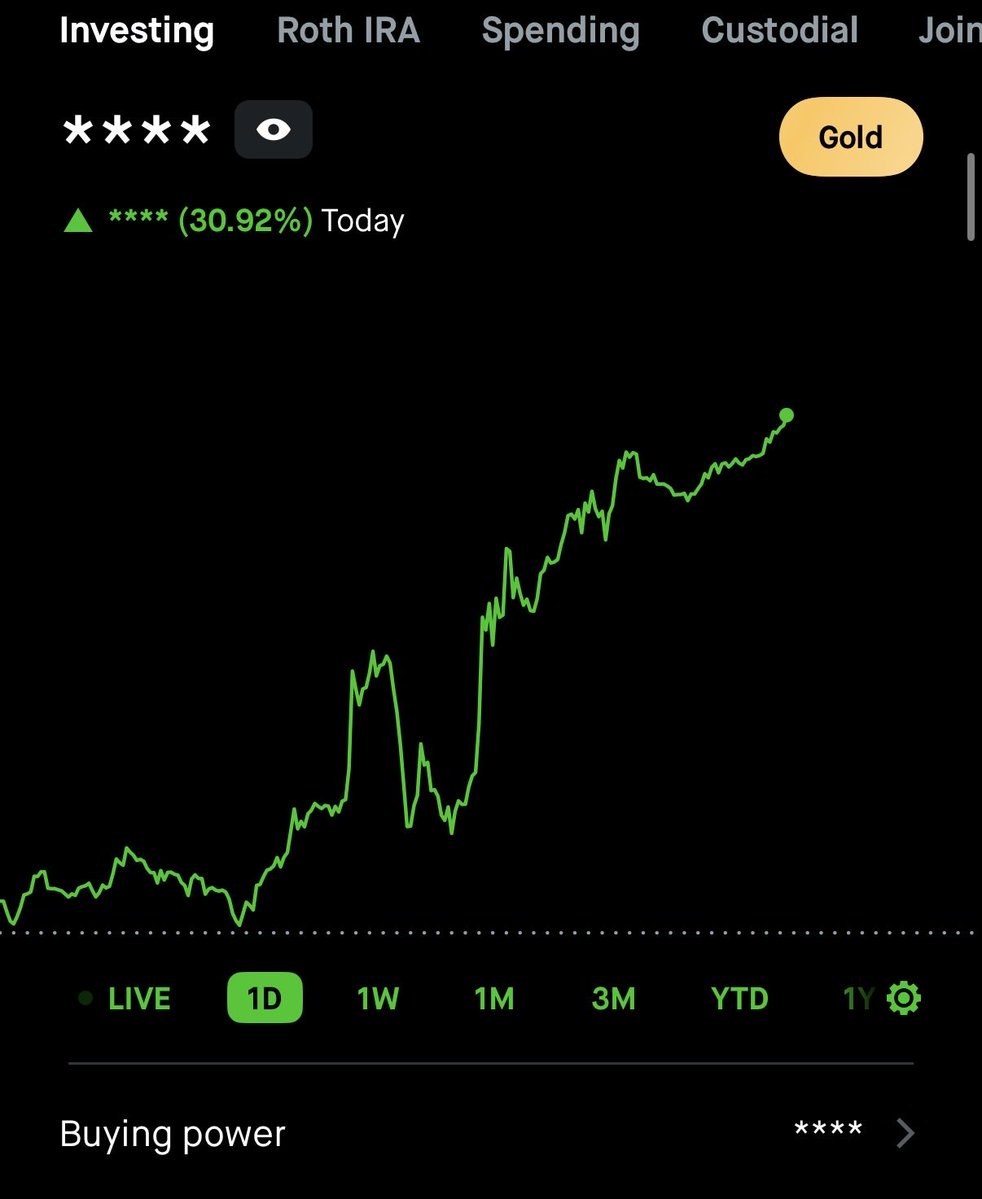Viewport: 982px width, 1199px height.
Task: Open the Gold membership button
Action: point(850,137)
